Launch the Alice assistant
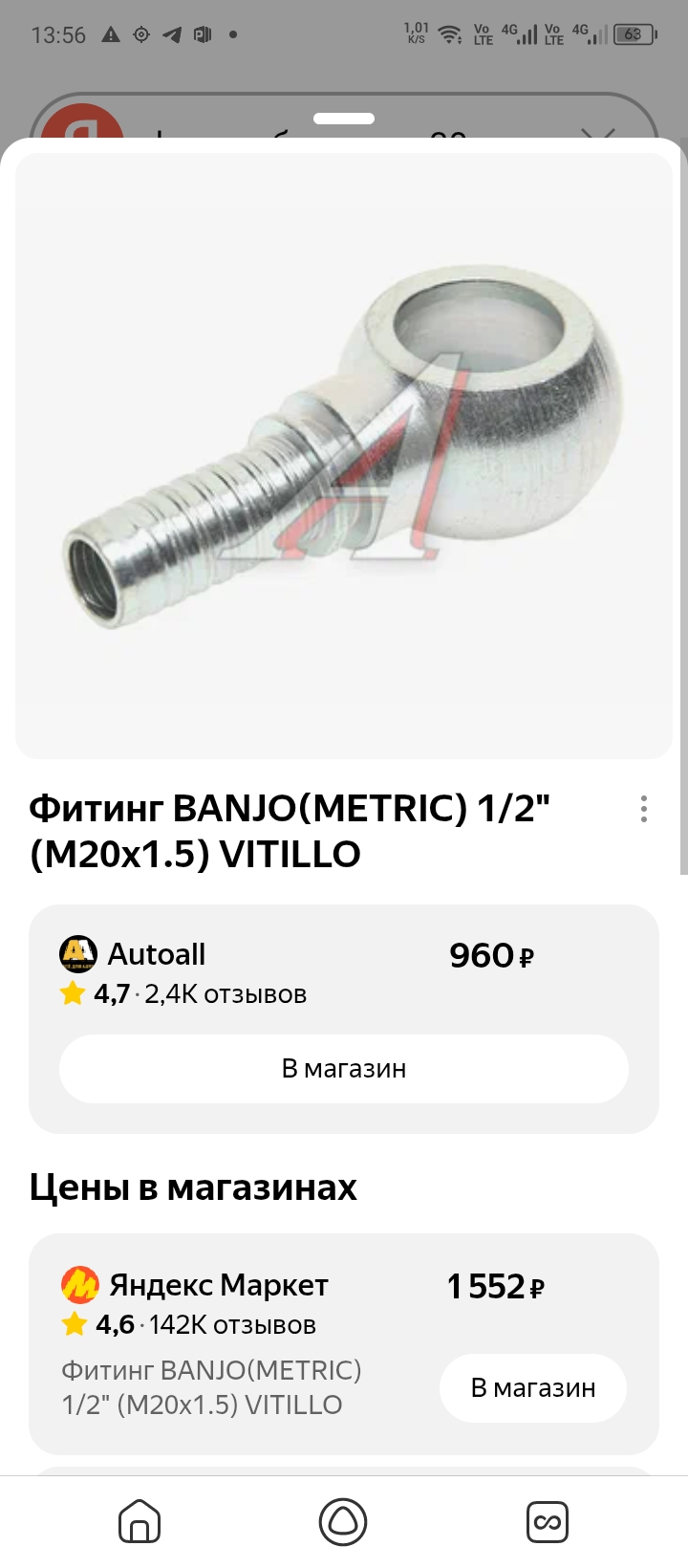 pos(343,1521)
